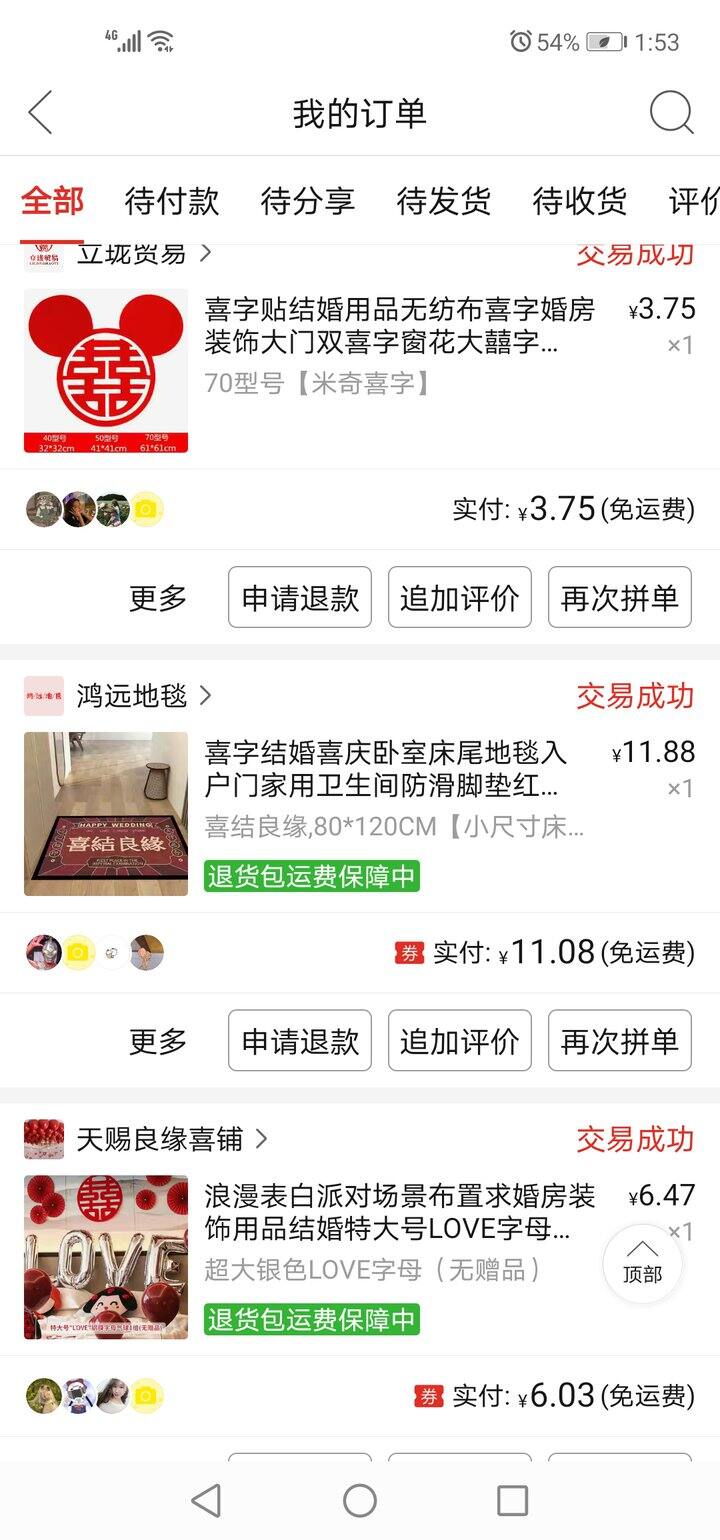Tap the system home button

click(x=360, y=1500)
